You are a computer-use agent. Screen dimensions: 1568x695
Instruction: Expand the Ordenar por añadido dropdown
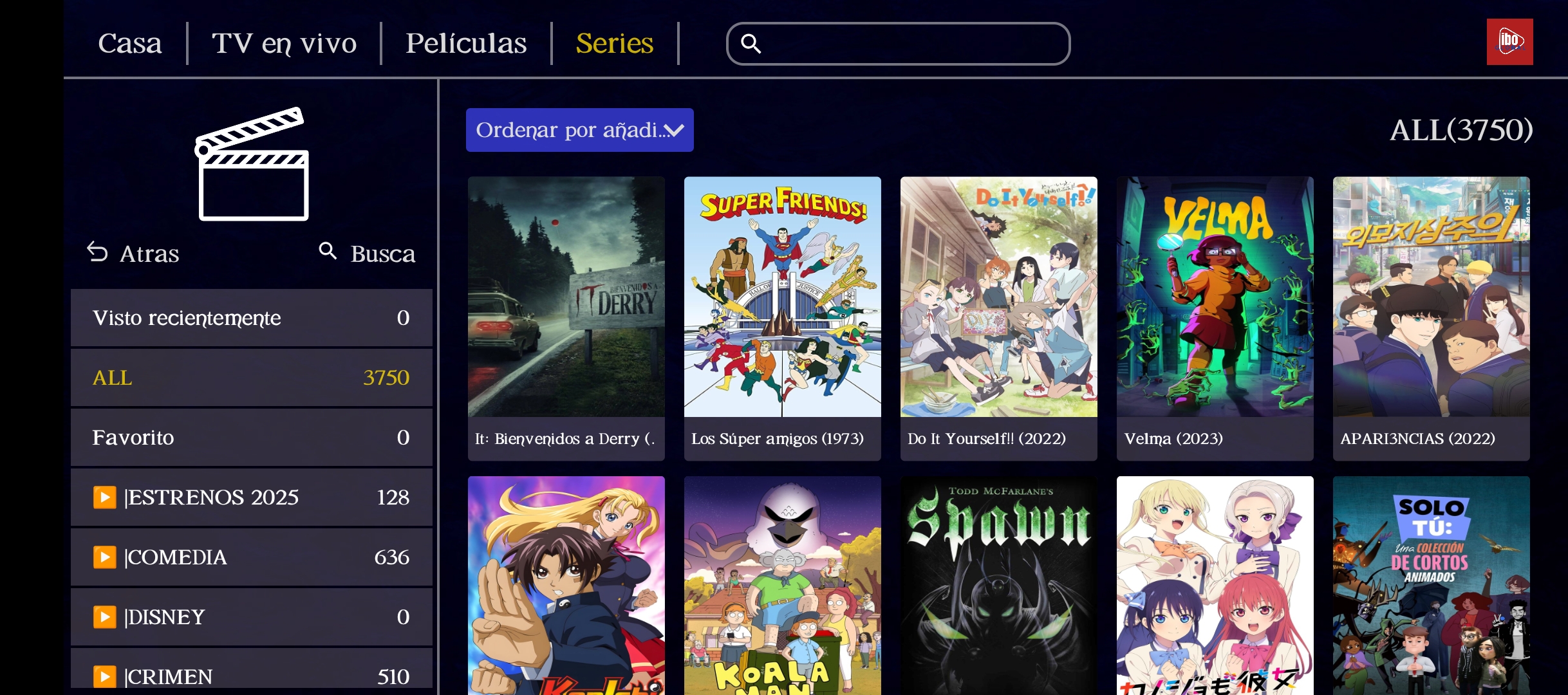pos(579,130)
